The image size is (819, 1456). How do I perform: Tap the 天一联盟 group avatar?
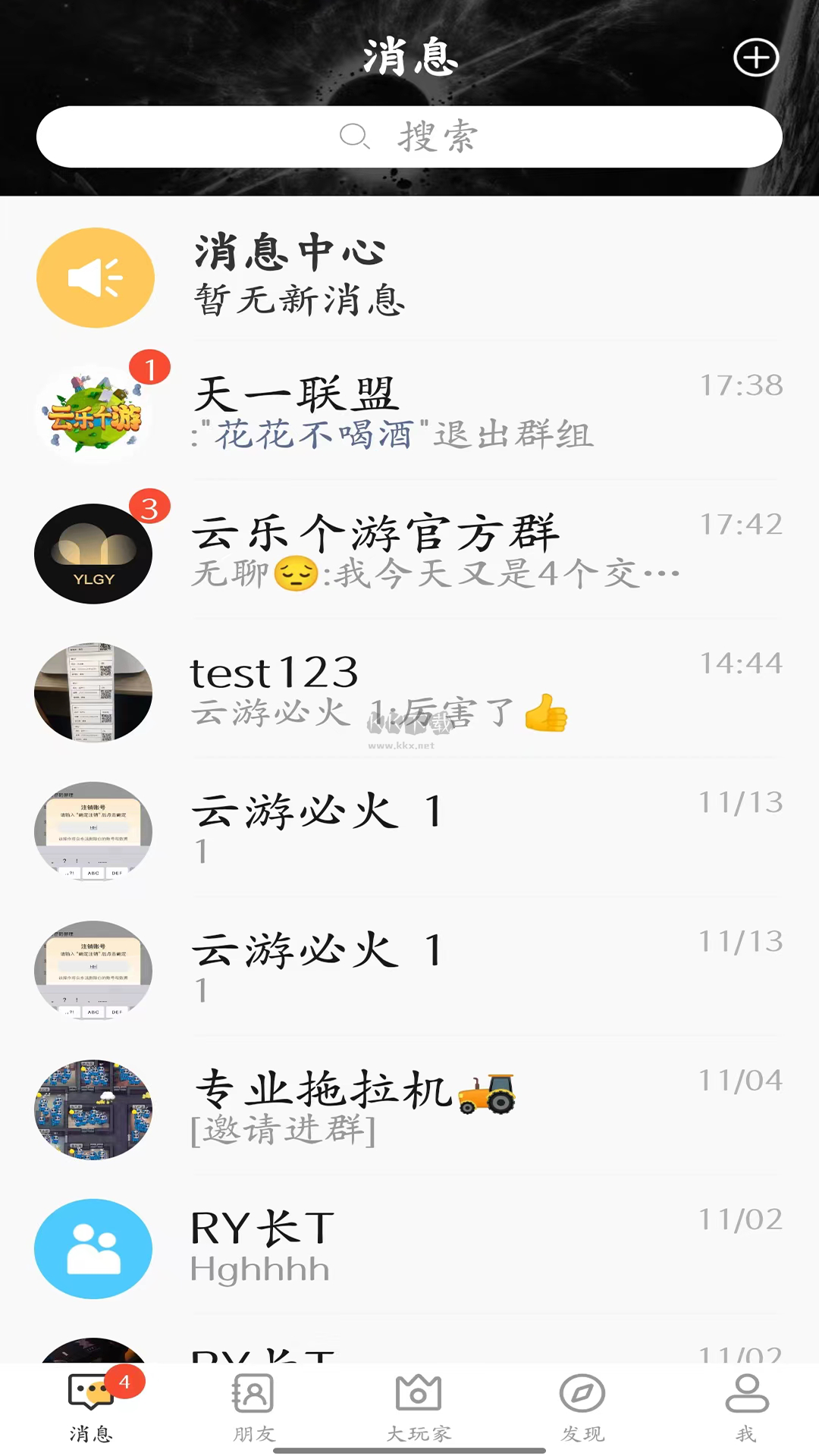(x=93, y=413)
